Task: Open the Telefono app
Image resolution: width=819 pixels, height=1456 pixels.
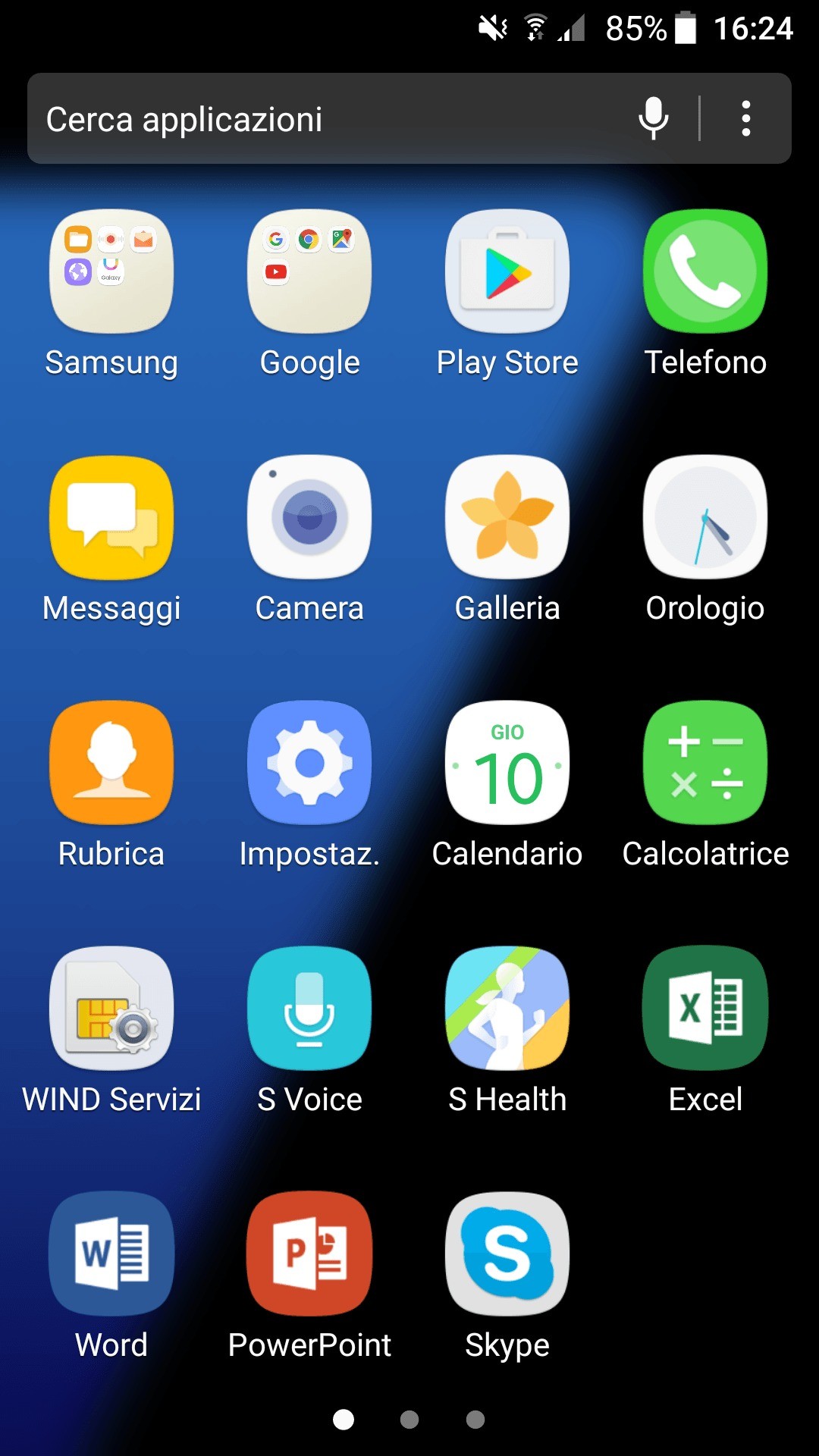Action: [x=705, y=271]
